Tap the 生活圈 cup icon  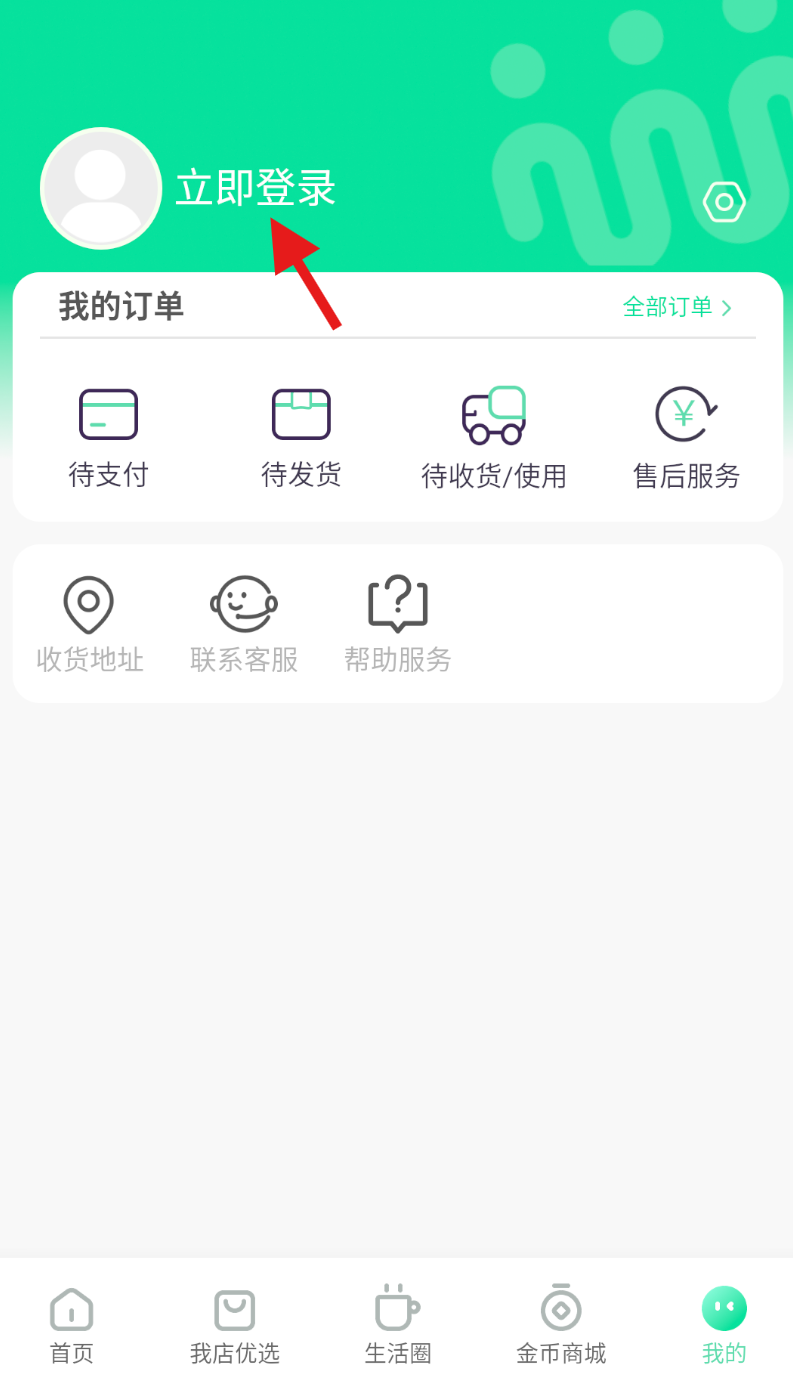click(397, 1308)
